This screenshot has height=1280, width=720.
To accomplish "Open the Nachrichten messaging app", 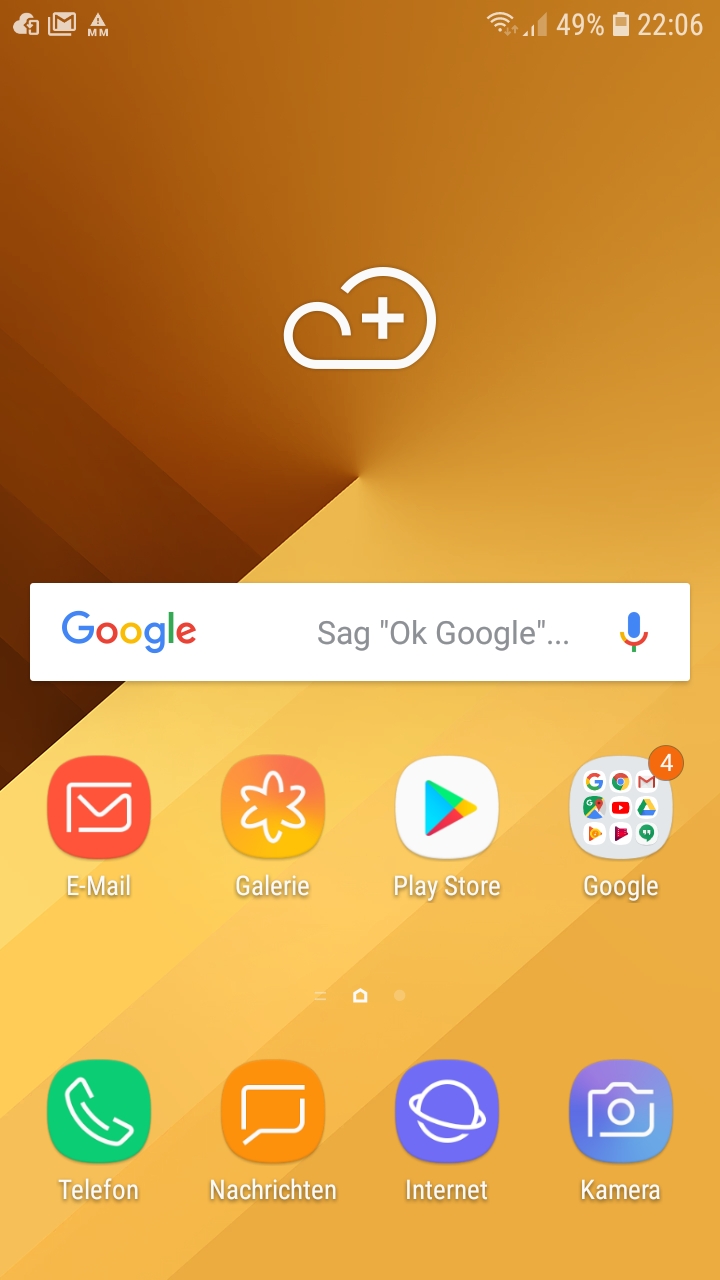I will click(273, 1112).
